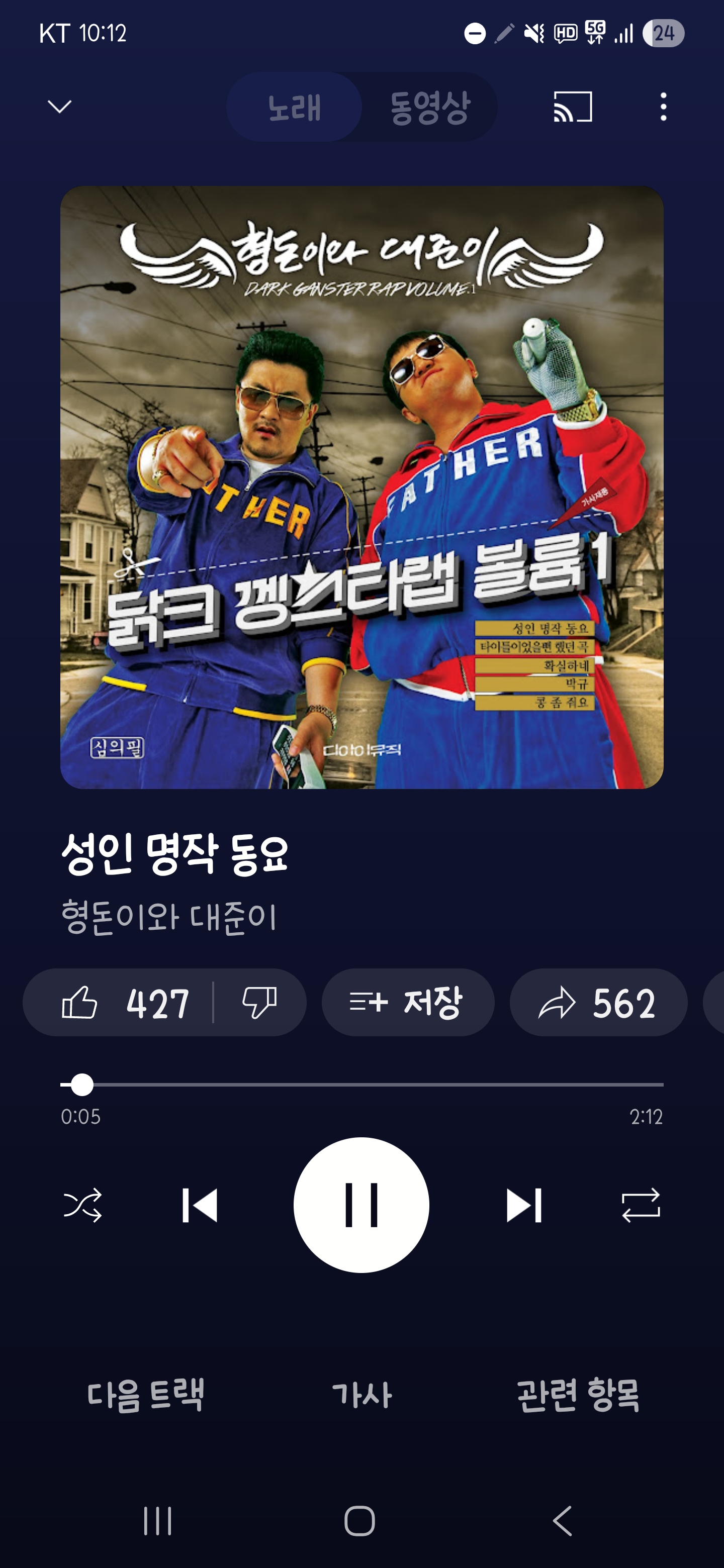The width and height of the screenshot is (724, 1568).
Task: Go back using the system back button
Action: pos(563,1521)
